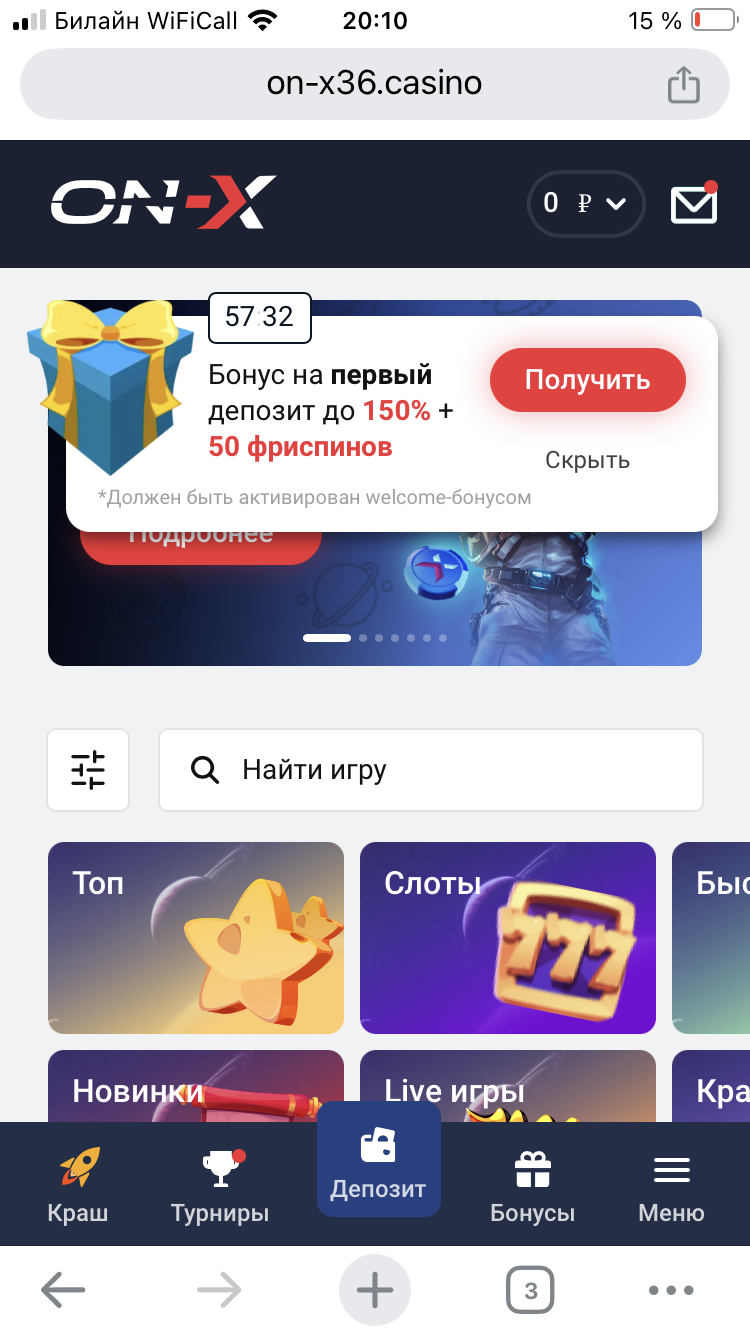
Task: Go back in the browser
Action: pos(63,1290)
